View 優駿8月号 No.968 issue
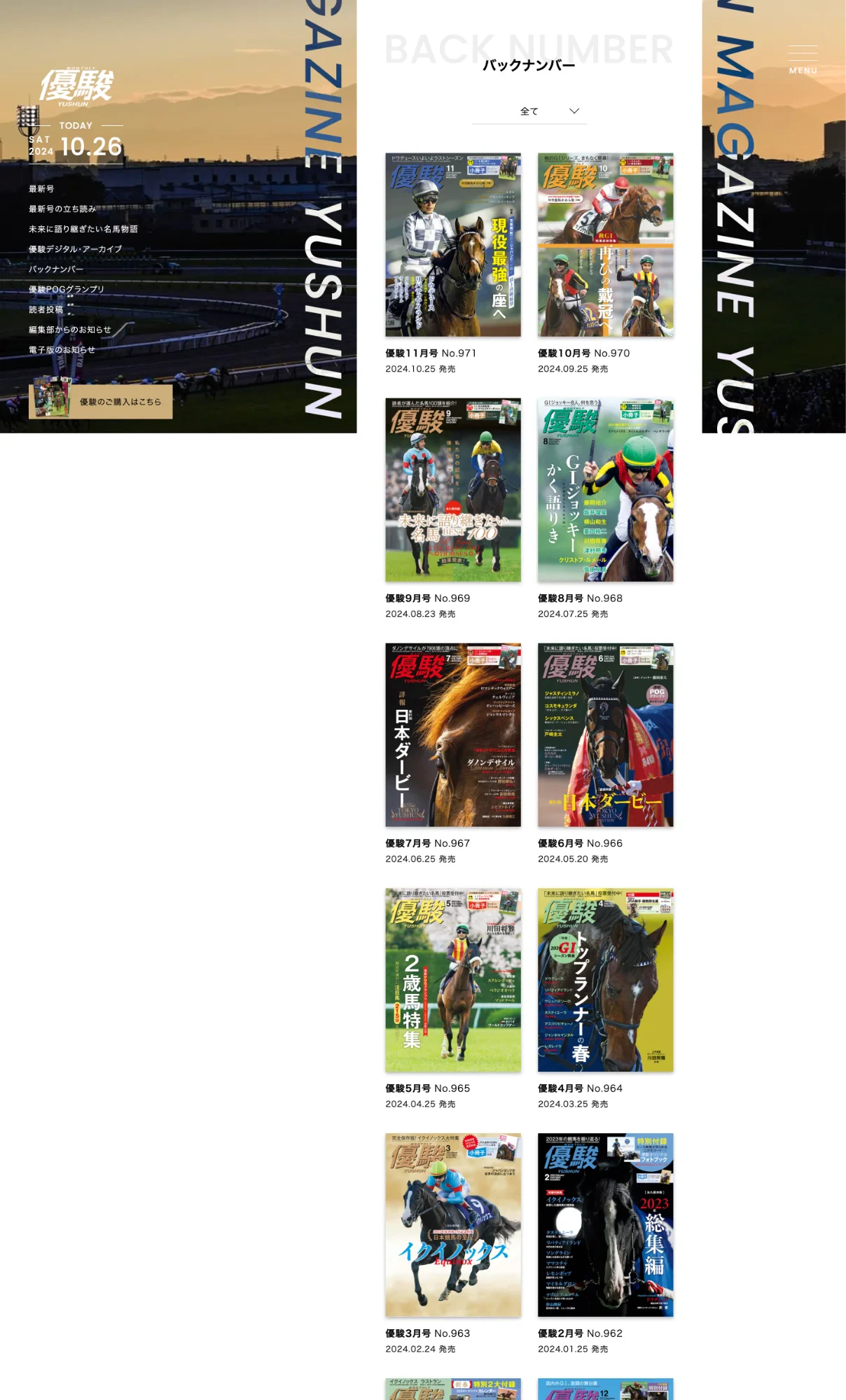 [x=605, y=490]
